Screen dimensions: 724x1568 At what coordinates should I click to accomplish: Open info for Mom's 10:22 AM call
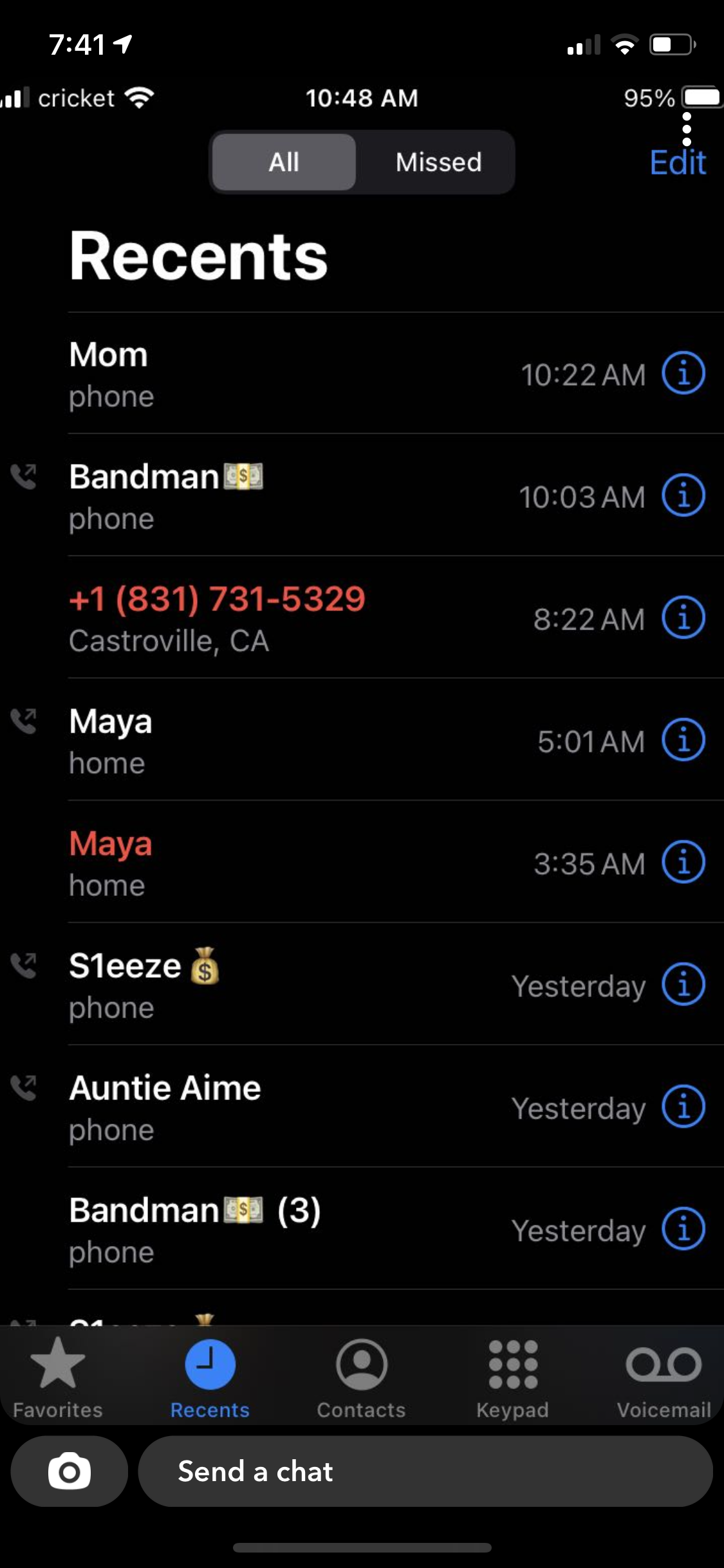[683, 373]
